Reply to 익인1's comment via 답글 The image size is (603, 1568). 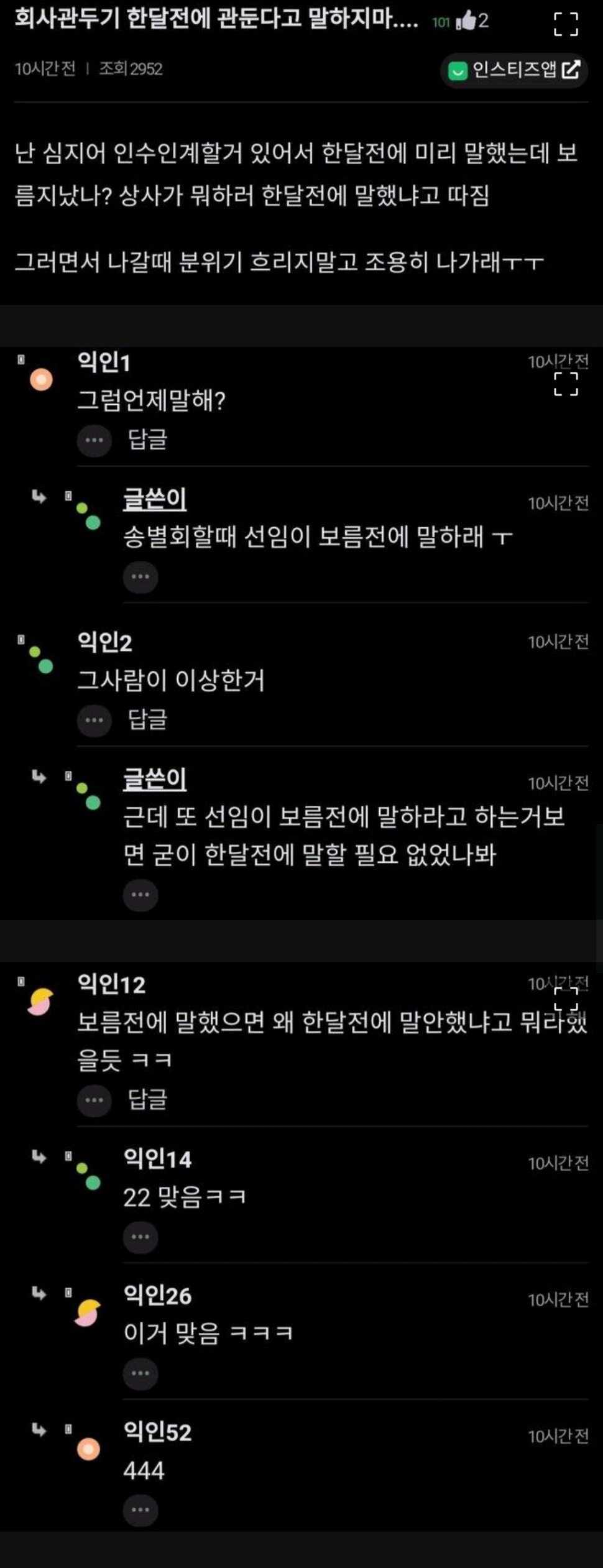(147, 440)
